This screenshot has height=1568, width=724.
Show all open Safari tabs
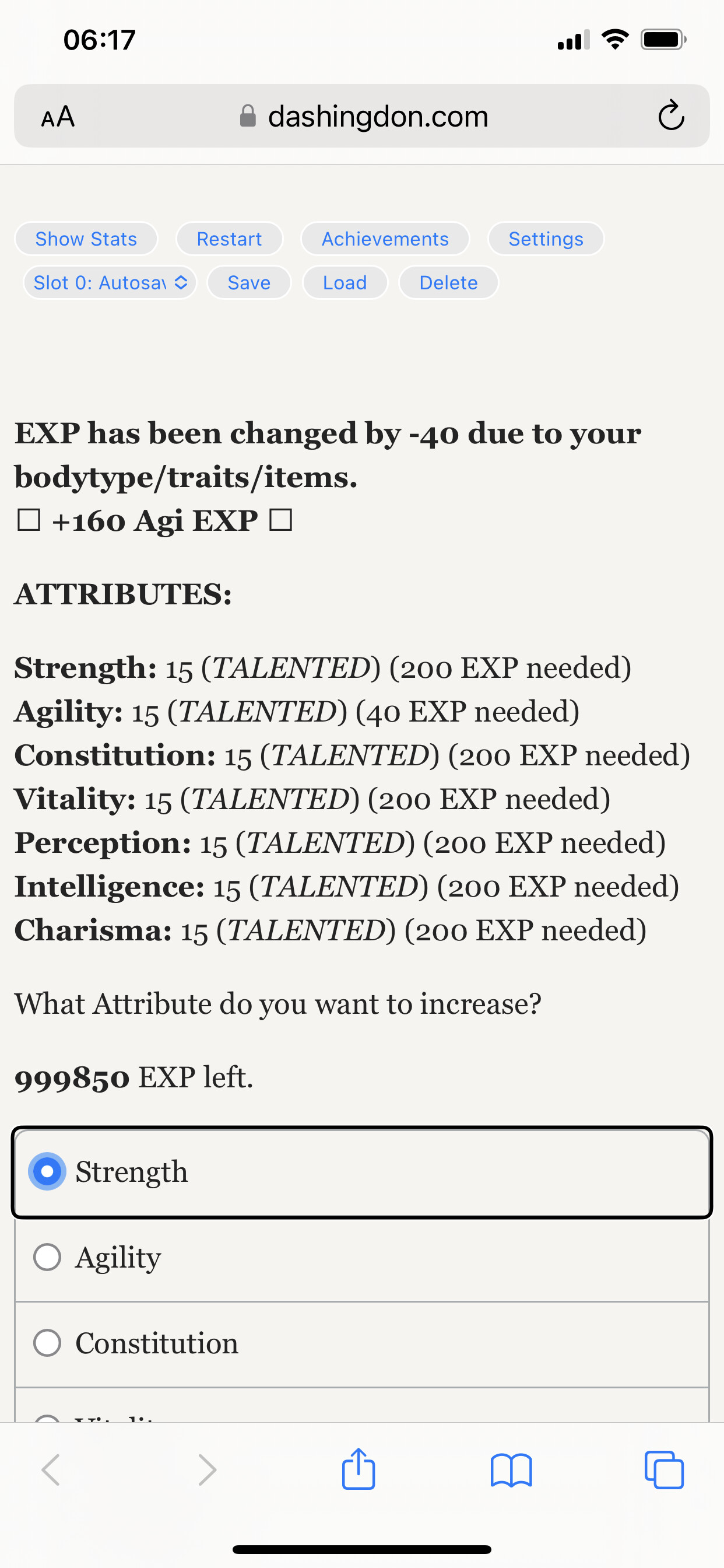(x=664, y=1471)
